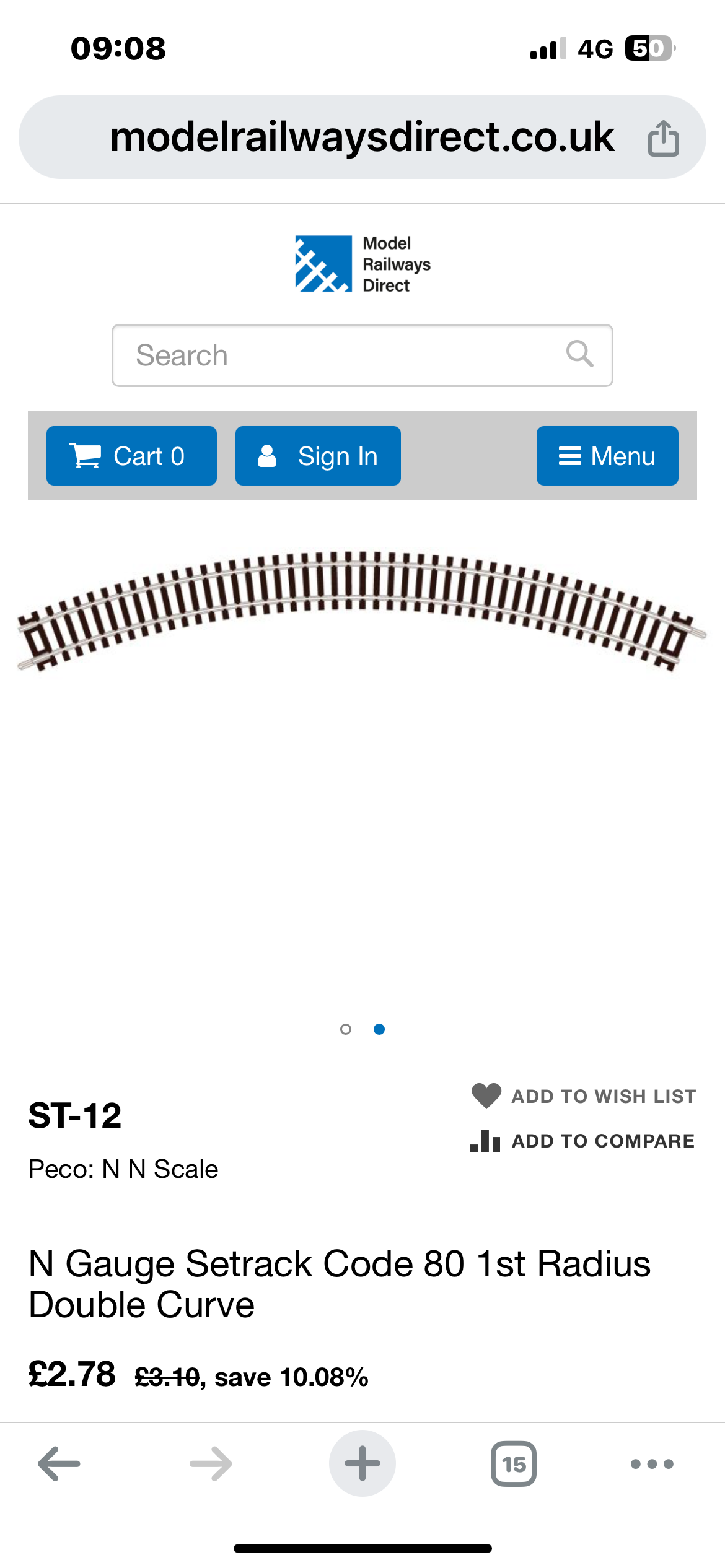Open the modelrailwaysdirect.co.uk address bar

[x=362, y=137]
